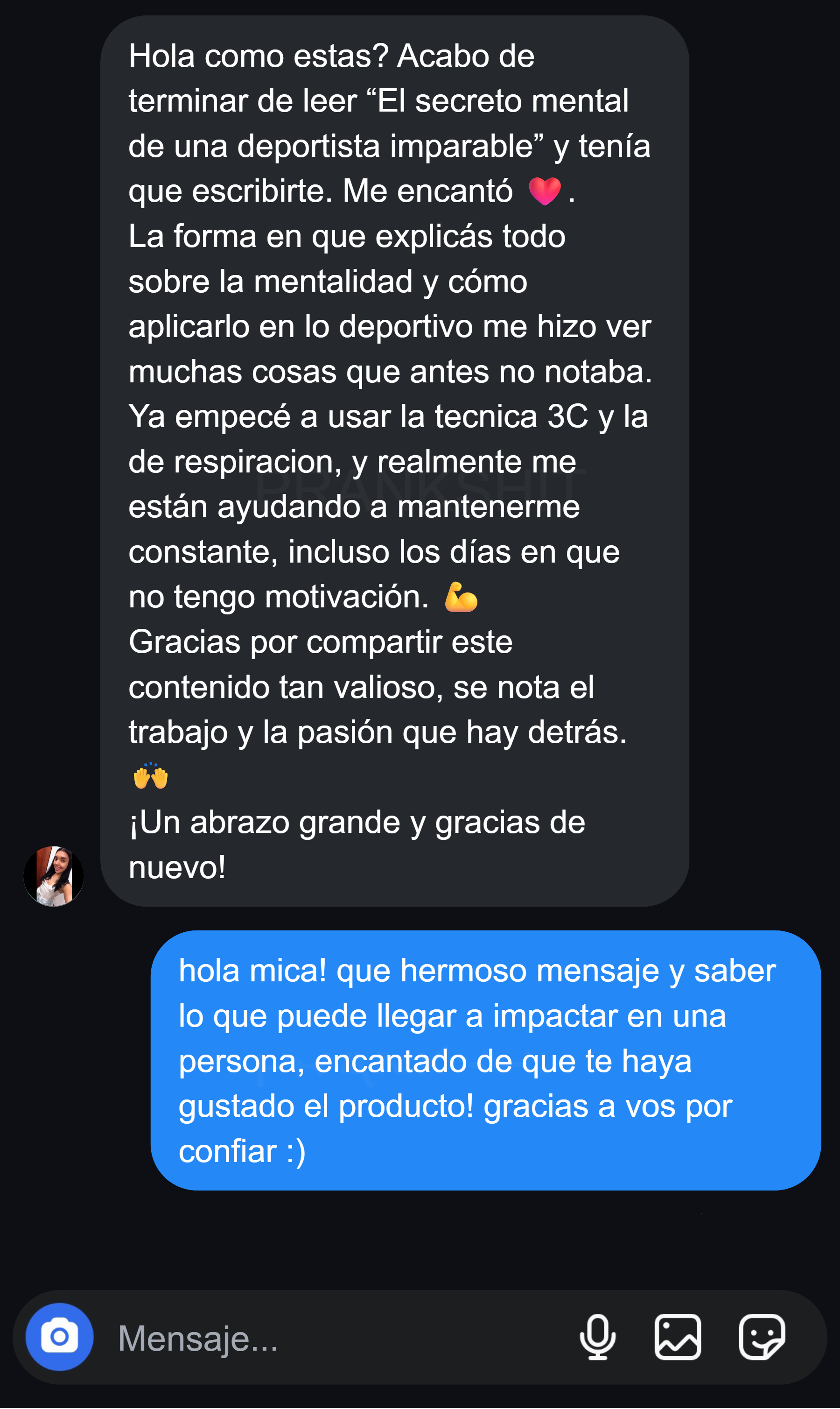
Task: Record a voice message with the microphone
Action: (x=597, y=1337)
